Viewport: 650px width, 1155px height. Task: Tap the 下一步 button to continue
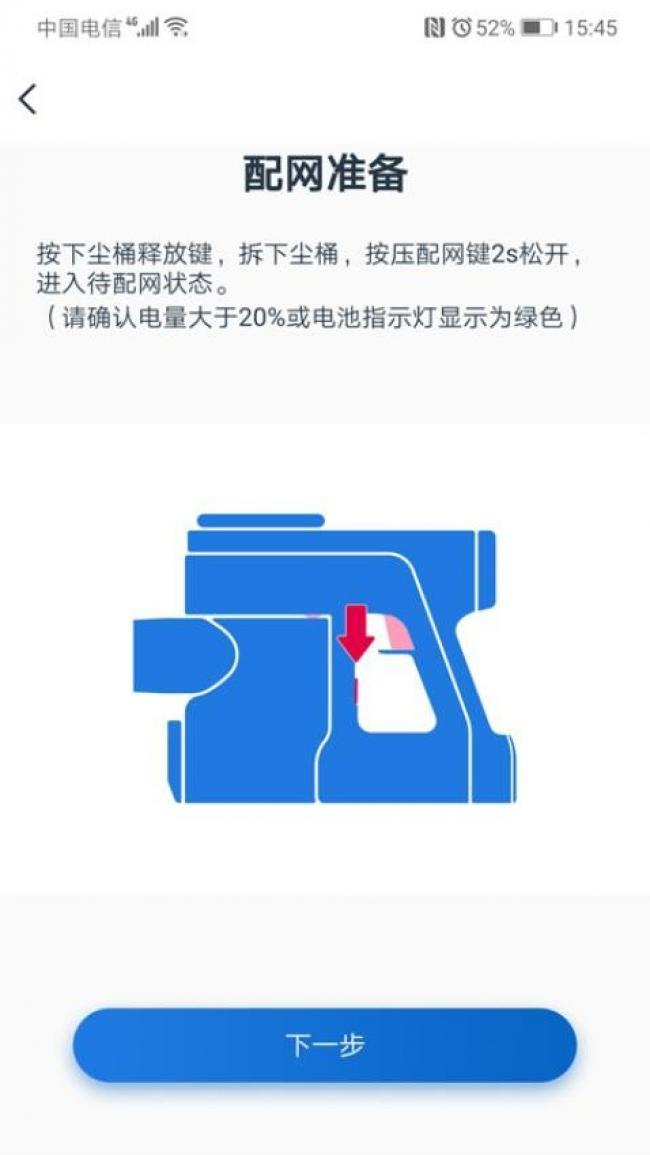pyautogui.click(x=325, y=1045)
